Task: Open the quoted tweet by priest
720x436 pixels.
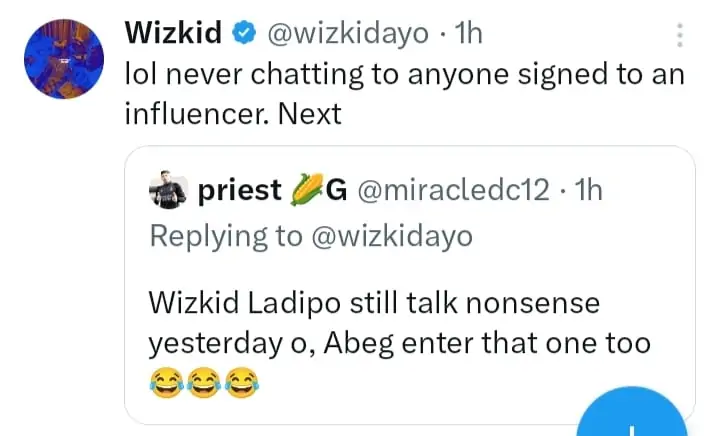Action: coord(400,320)
